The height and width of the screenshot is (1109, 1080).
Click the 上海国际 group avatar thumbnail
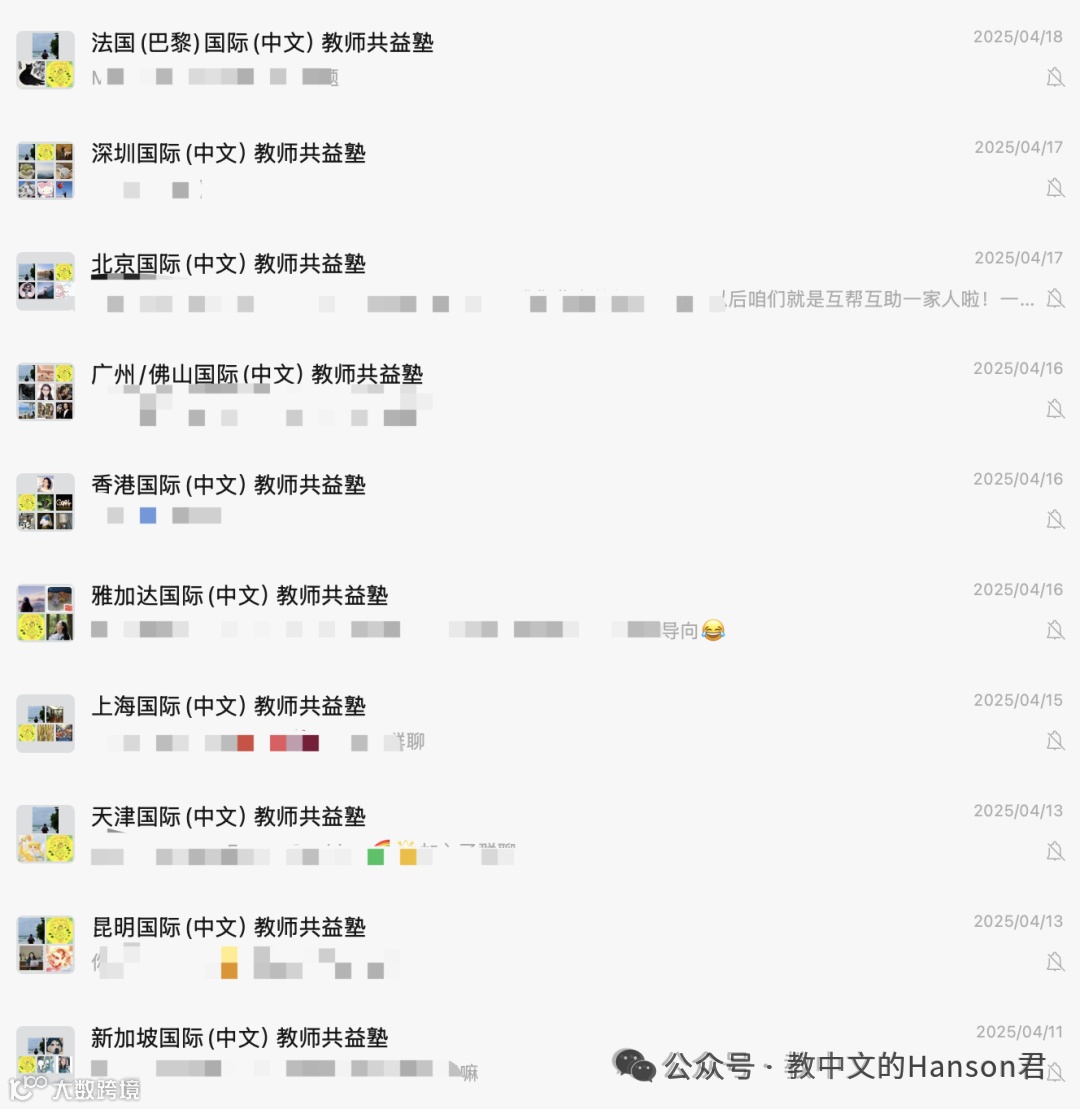click(x=45, y=723)
